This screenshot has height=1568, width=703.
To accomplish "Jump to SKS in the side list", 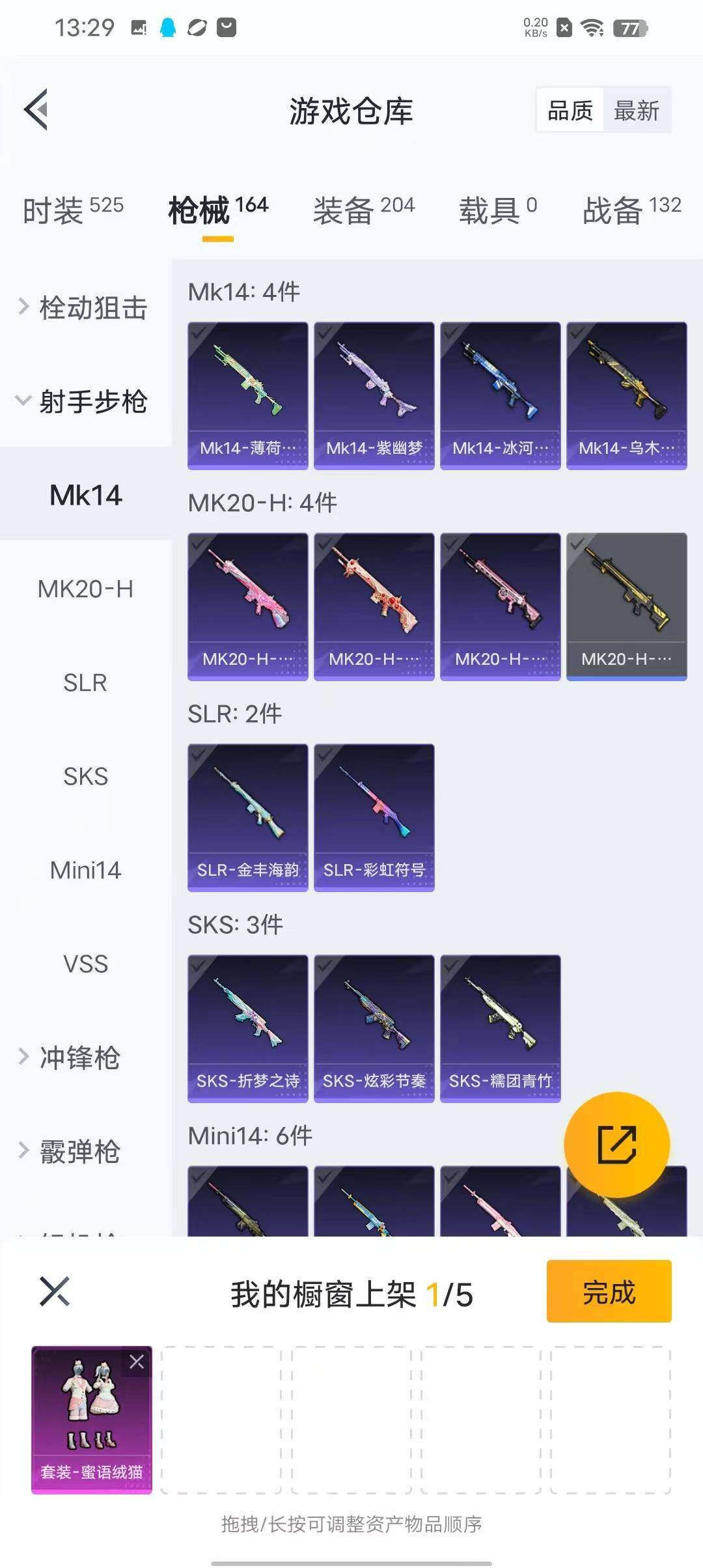I will pyautogui.click(x=85, y=776).
